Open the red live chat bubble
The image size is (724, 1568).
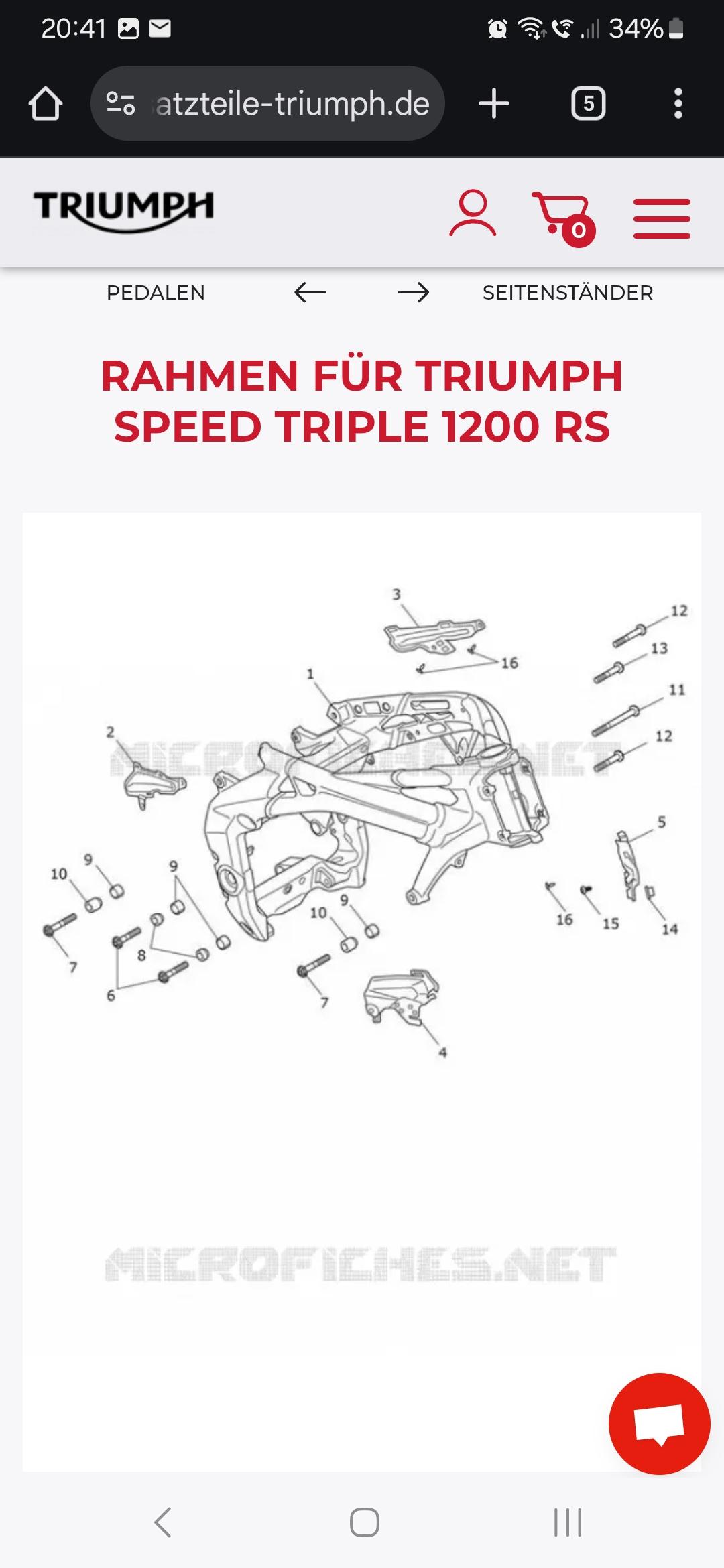point(659,1423)
